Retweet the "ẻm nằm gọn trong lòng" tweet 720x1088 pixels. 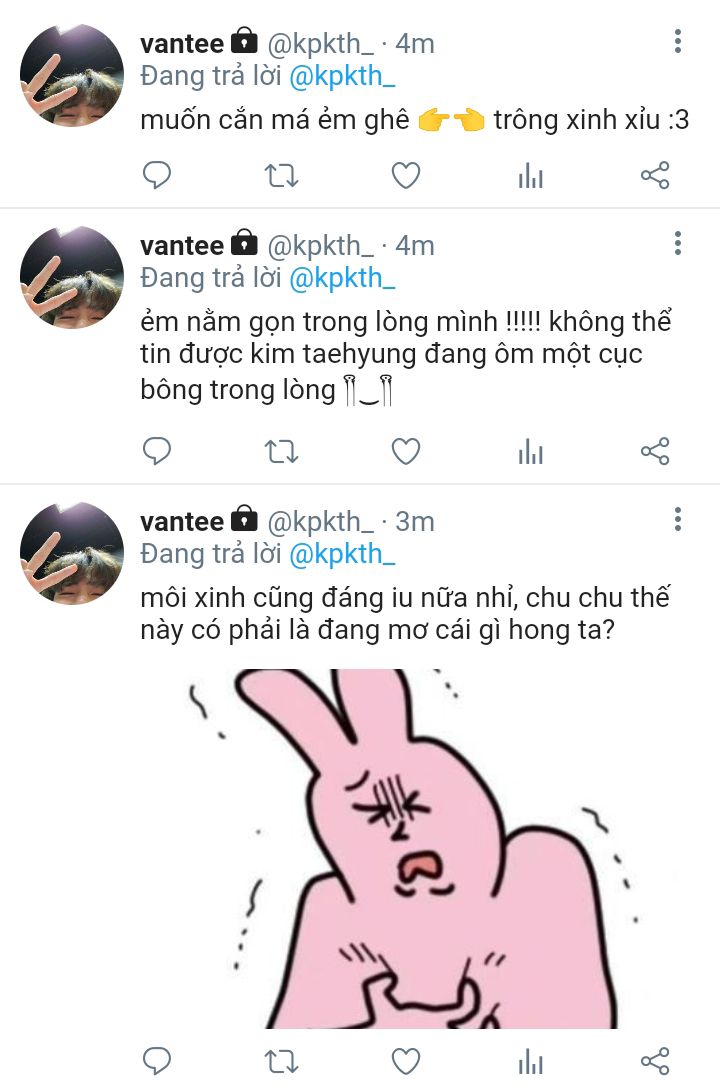coord(282,452)
